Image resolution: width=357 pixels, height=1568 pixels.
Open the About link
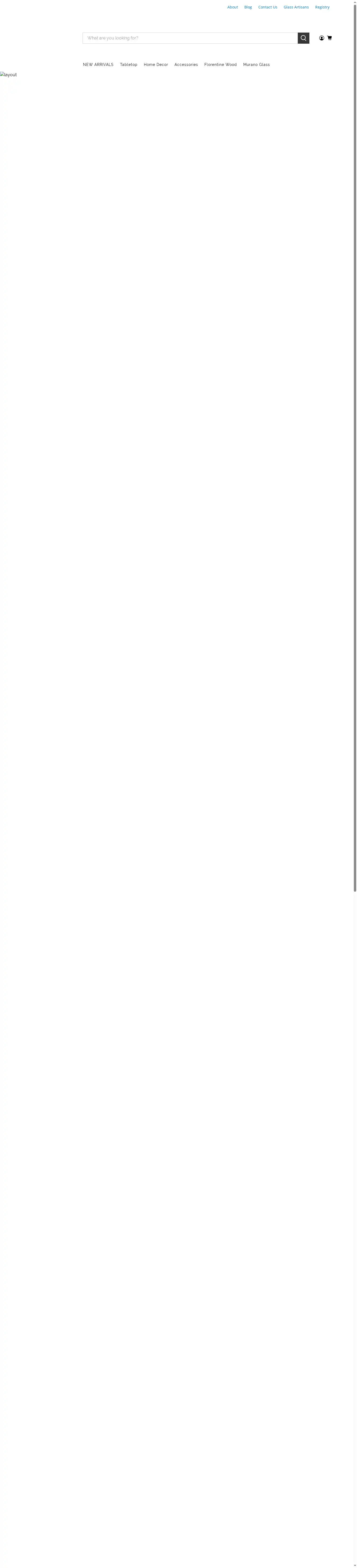[x=232, y=7]
